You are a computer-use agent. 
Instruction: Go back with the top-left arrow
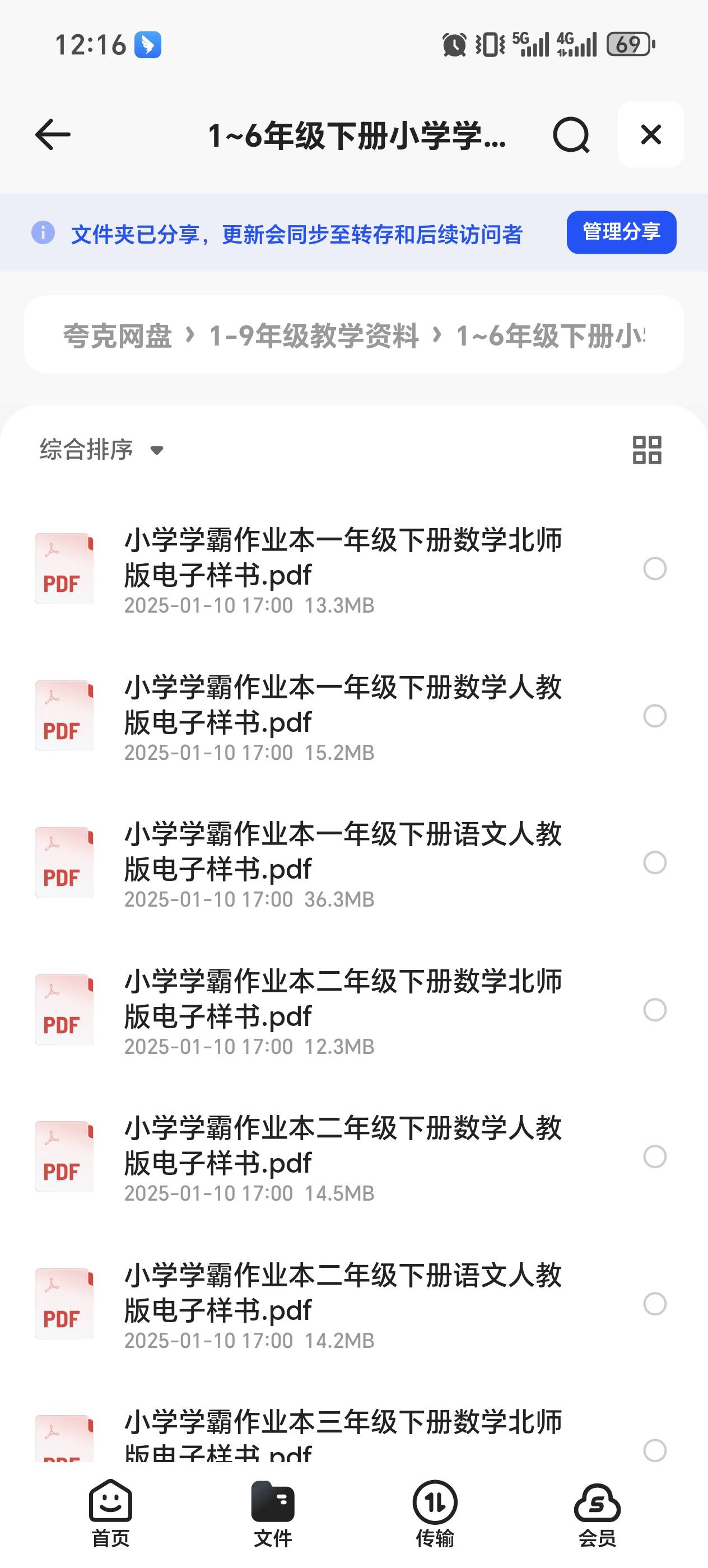pos(53,134)
